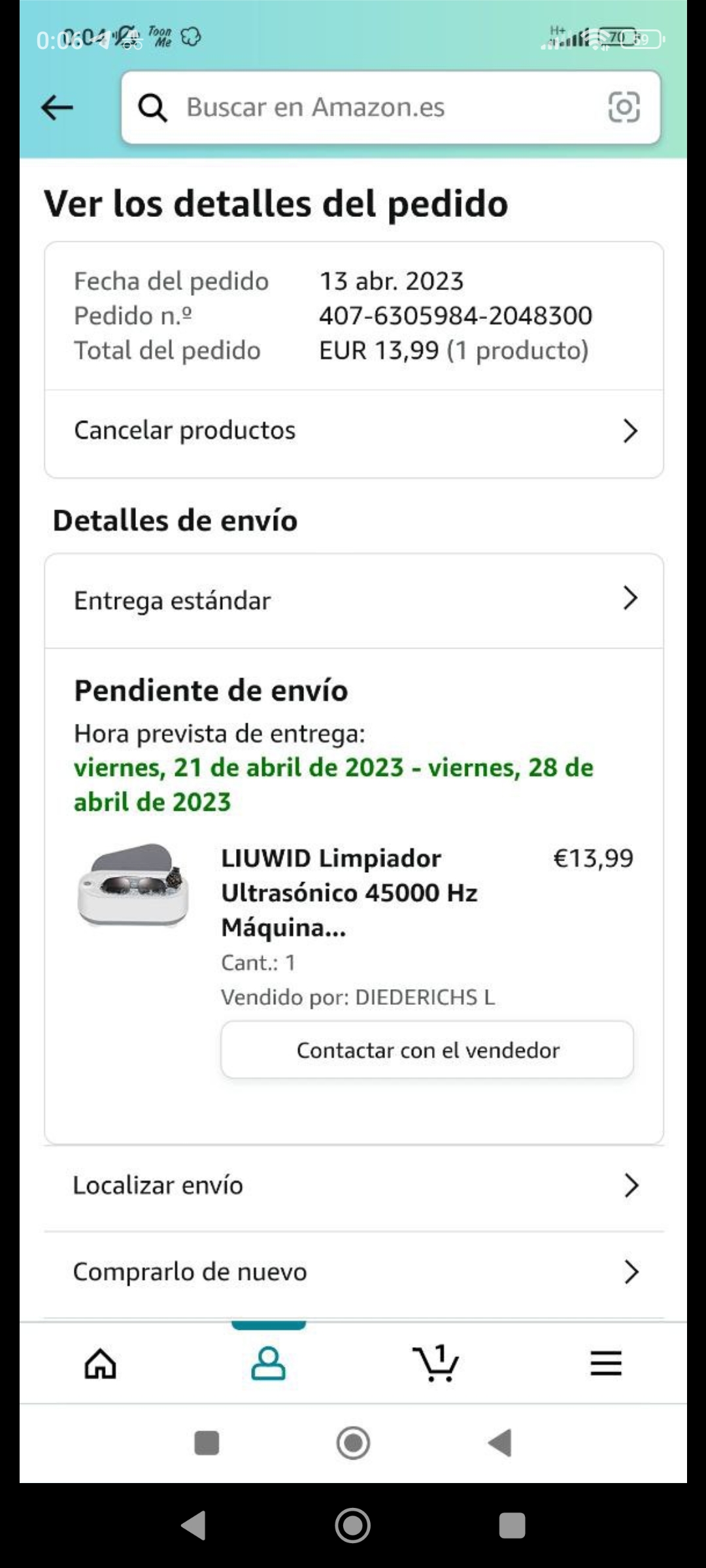
Task: Tap Contactar con el vendedor button
Action: point(427,1050)
